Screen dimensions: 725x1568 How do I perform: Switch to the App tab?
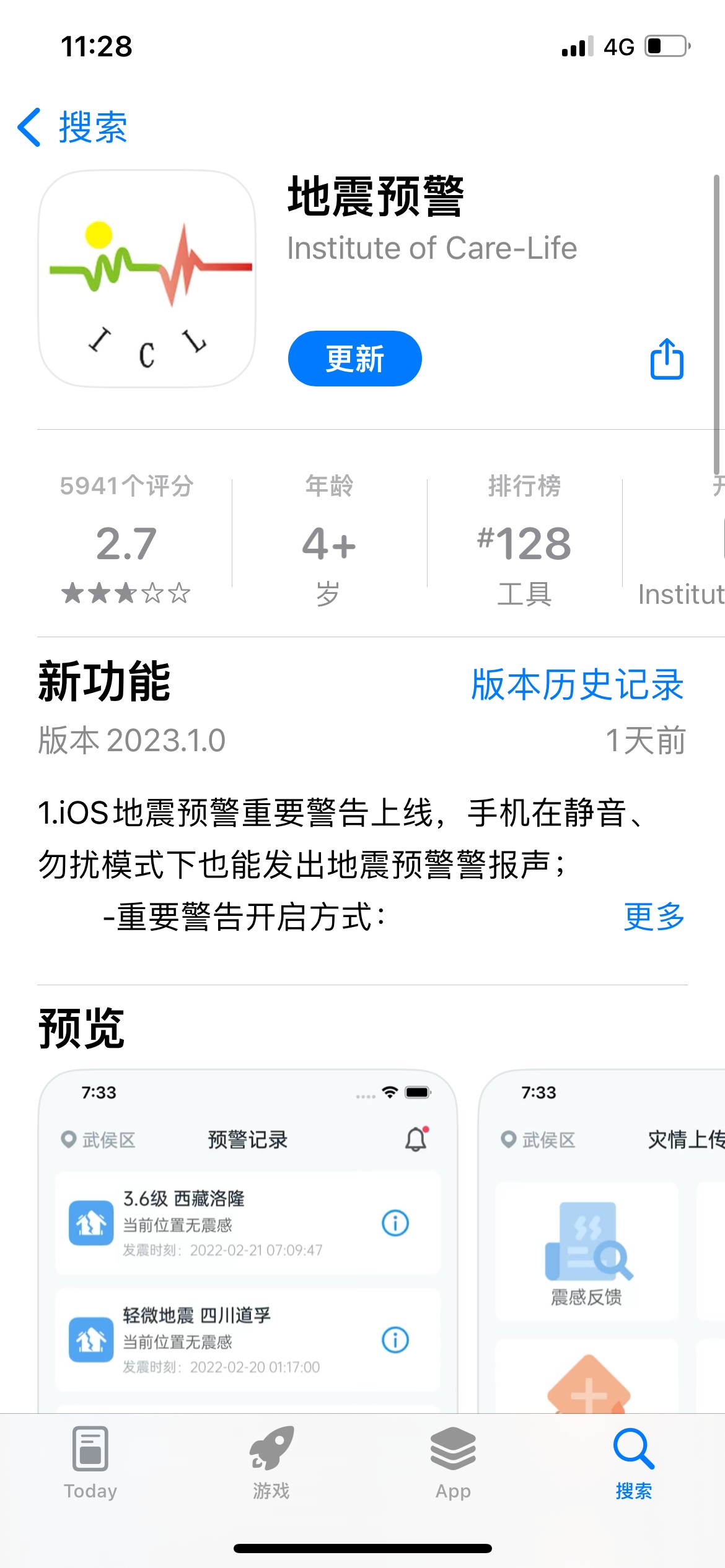pos(453,1463)
